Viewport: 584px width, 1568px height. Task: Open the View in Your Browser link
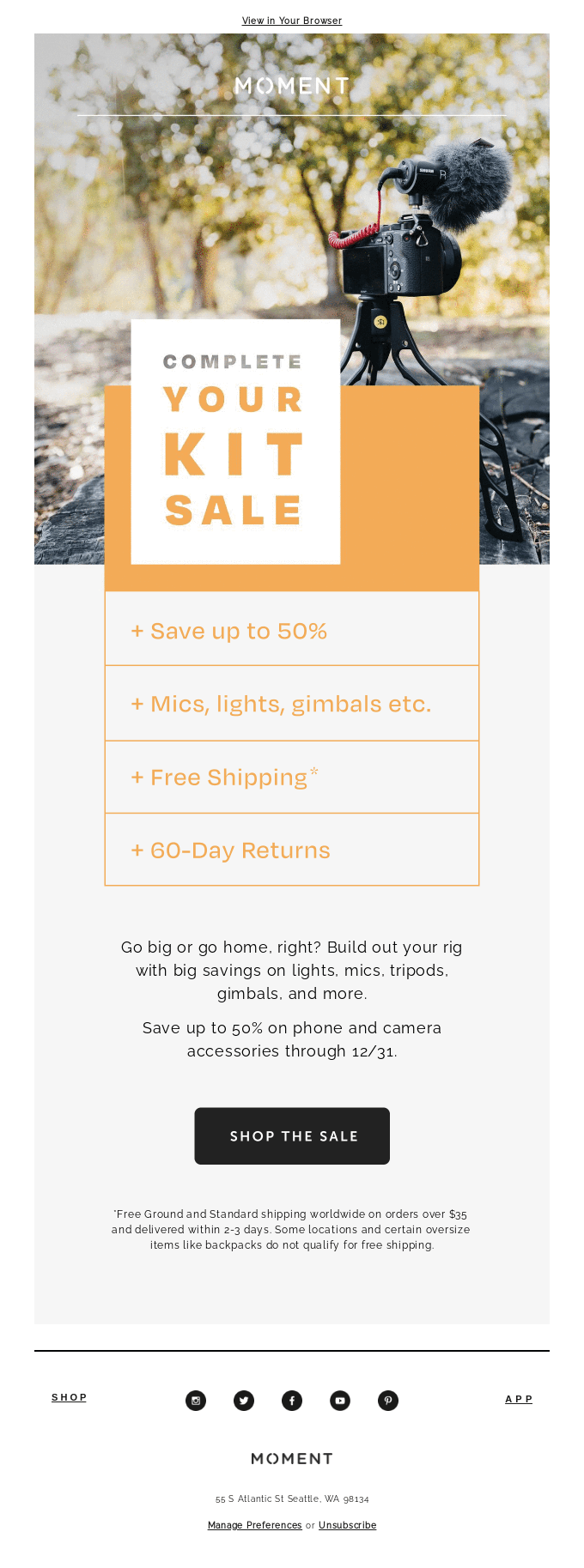[291, 21]
